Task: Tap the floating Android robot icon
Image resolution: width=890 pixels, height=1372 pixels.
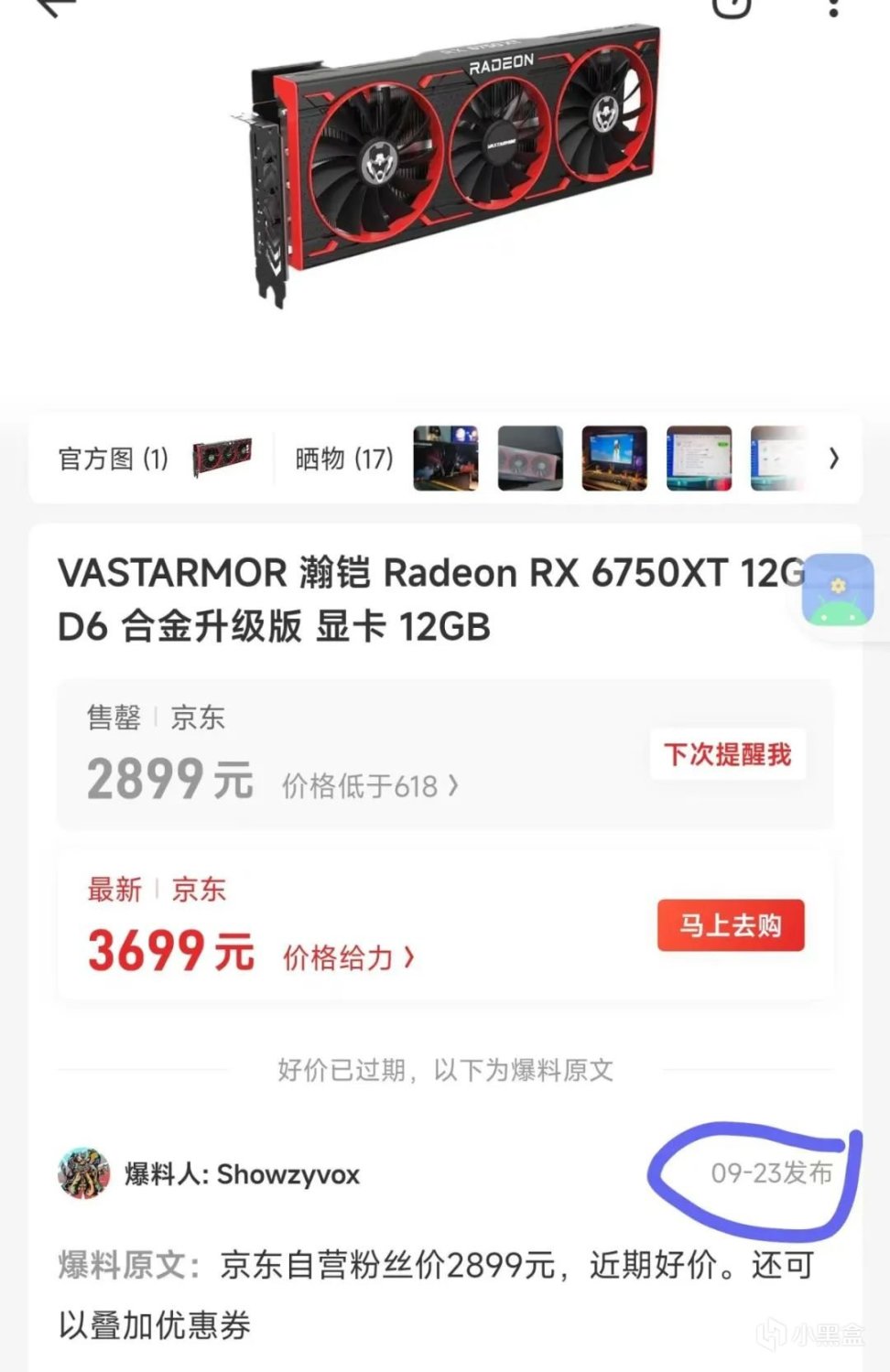Action: [x=837, y=590]
